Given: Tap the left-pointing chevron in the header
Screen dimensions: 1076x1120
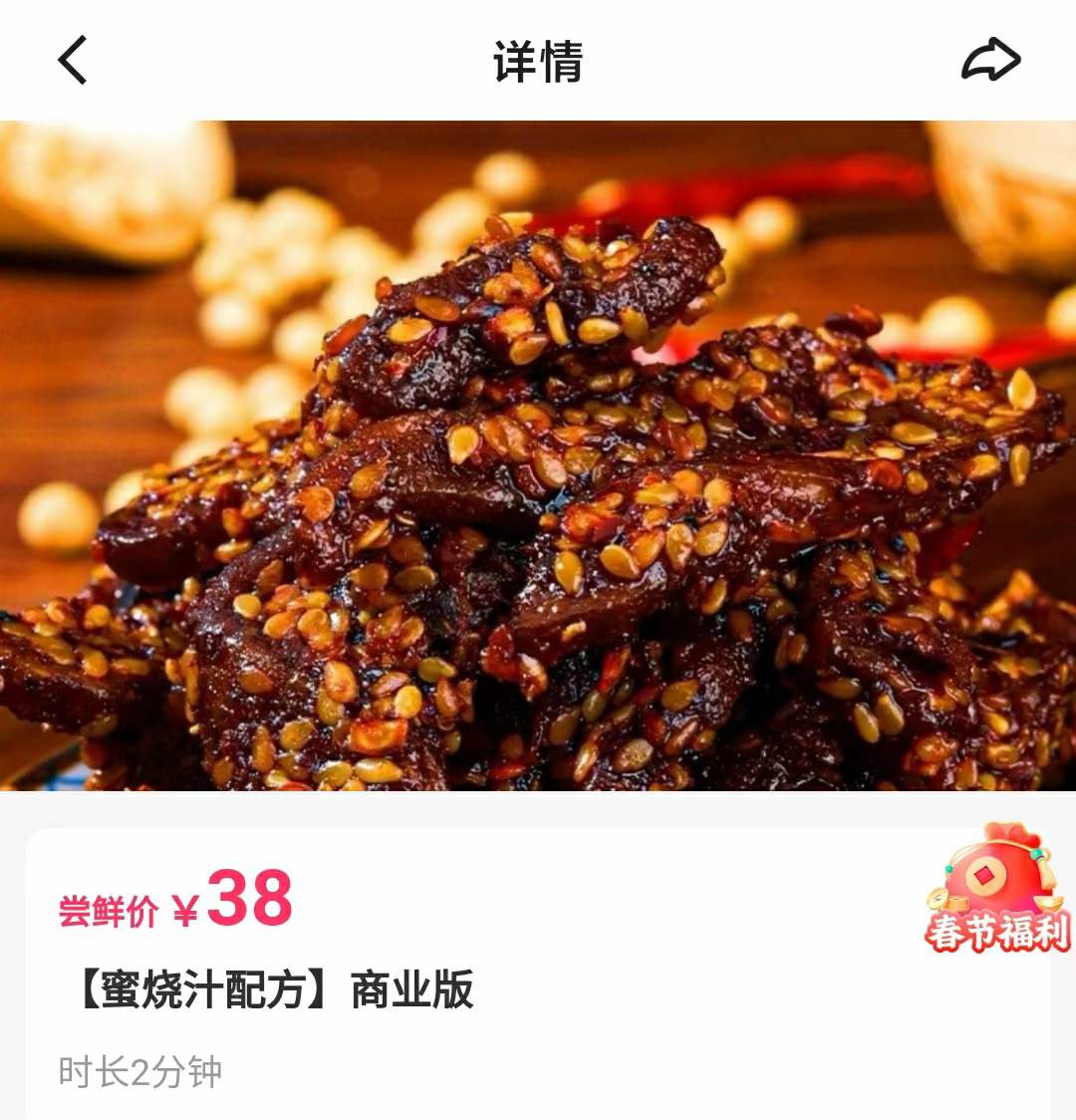Looking at the screenshot, I should click(x=72, y=62).
